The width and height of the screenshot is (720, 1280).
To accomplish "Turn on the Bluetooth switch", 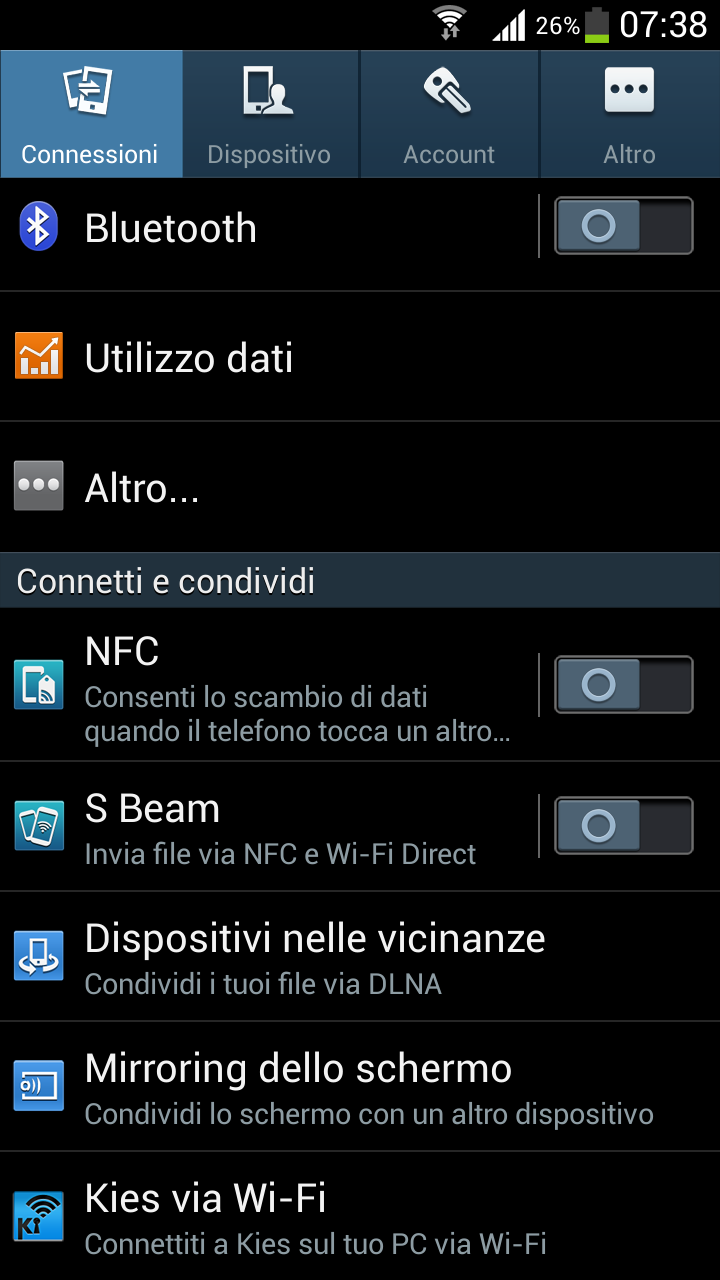I will (x=624, y=226).
